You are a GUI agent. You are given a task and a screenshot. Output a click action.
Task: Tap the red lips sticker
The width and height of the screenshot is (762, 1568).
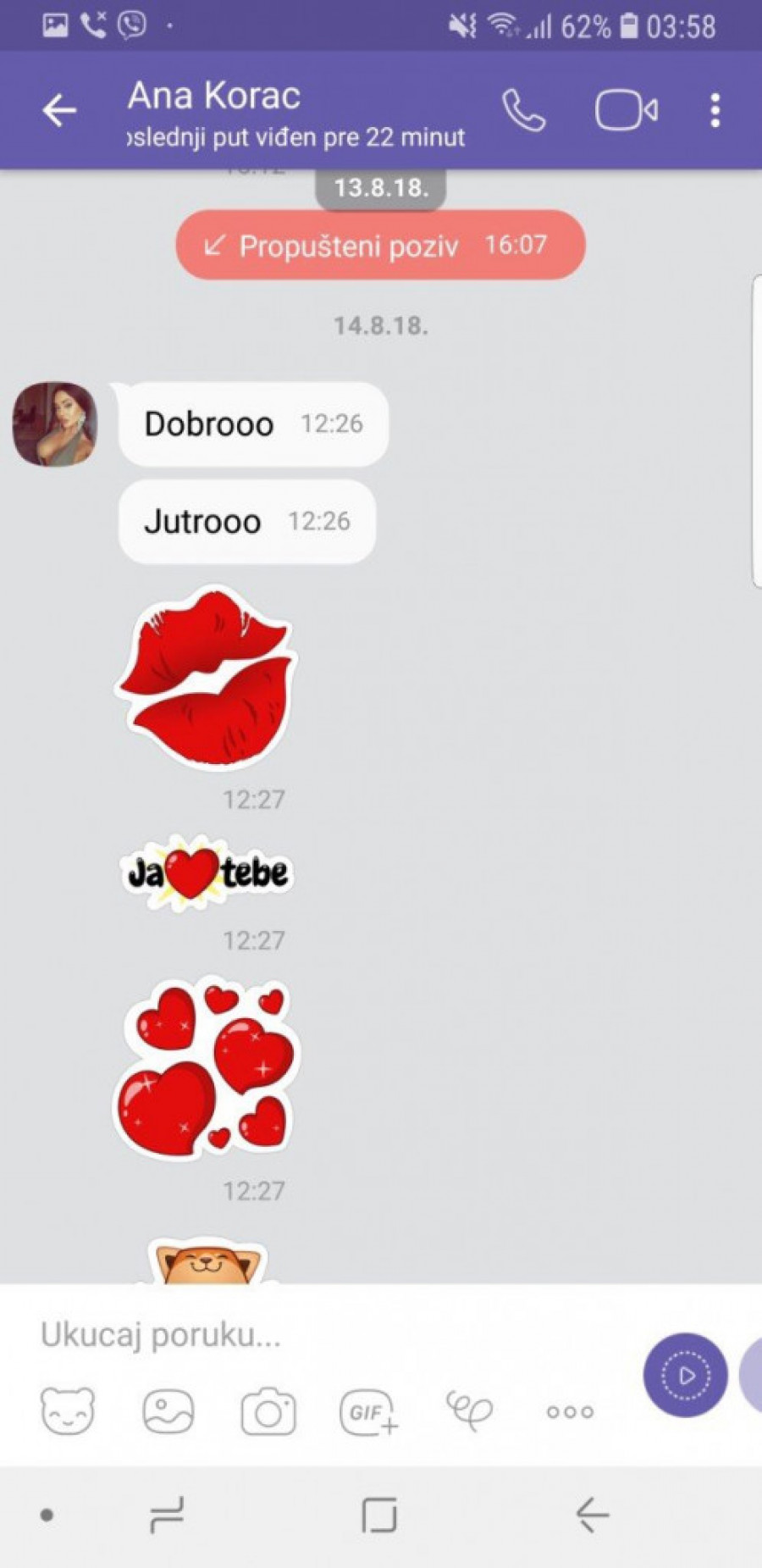pos(208,678)
